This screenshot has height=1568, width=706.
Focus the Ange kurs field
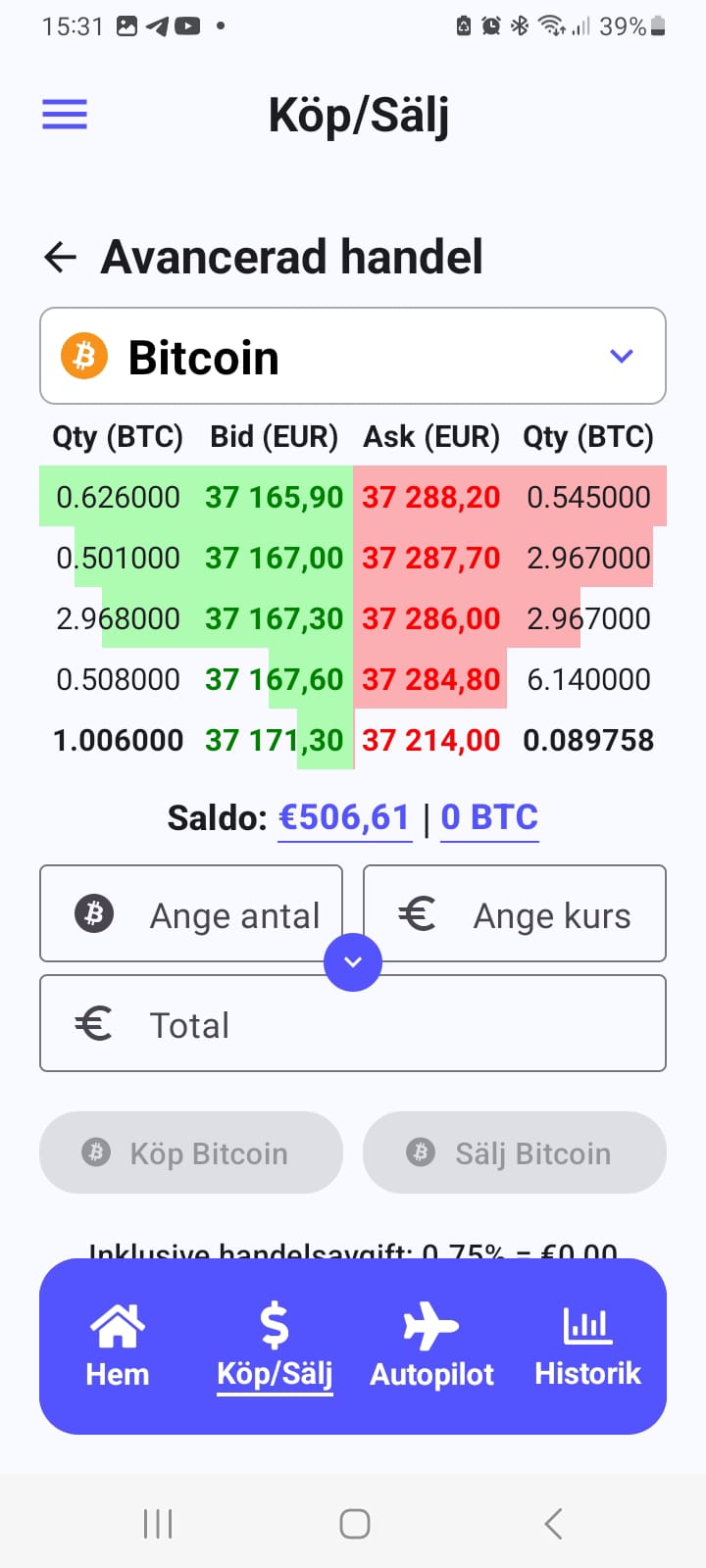click(515, 913)
